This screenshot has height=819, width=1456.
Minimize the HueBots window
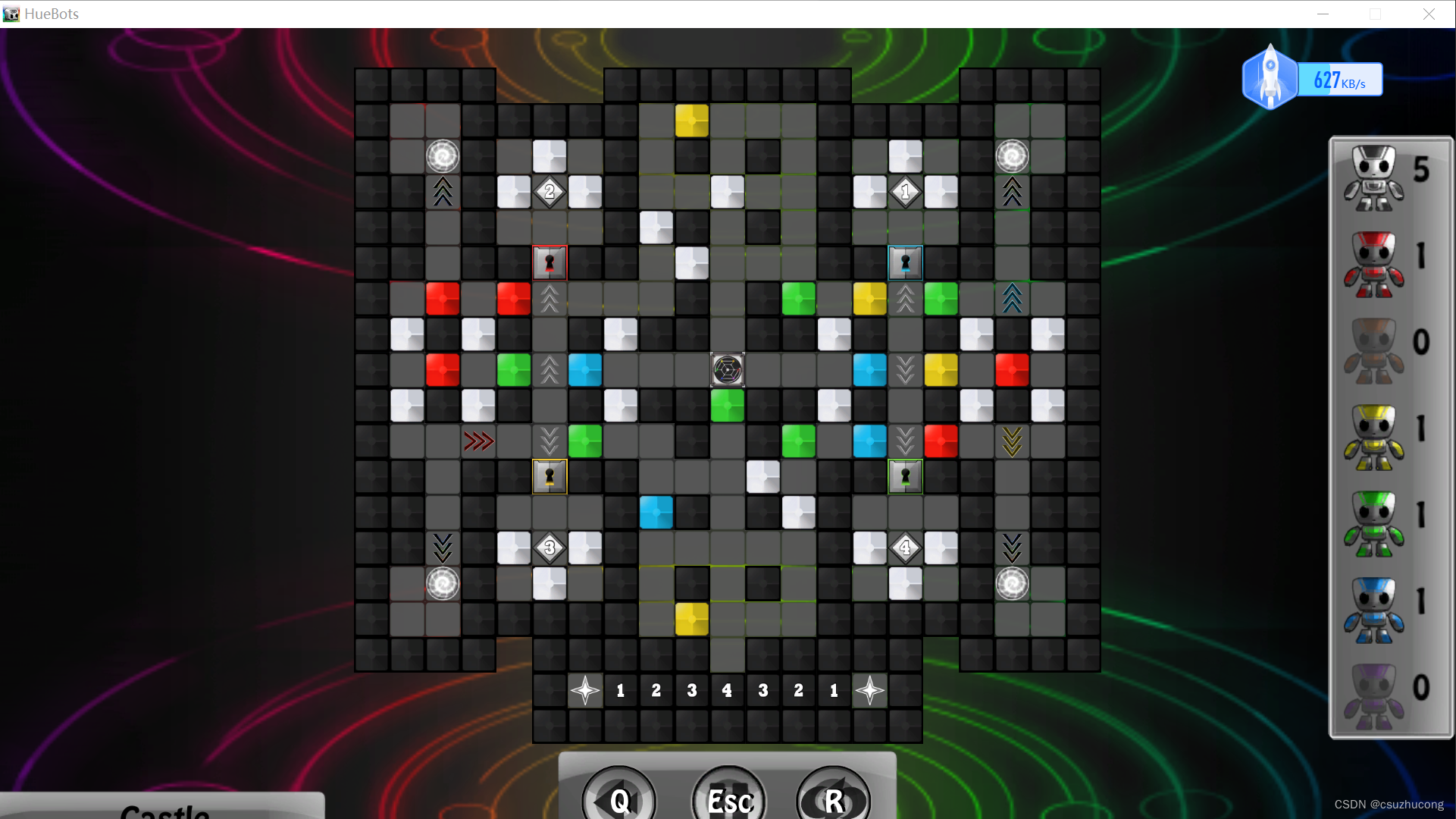pyautogui.click(x=1323, y=14)
